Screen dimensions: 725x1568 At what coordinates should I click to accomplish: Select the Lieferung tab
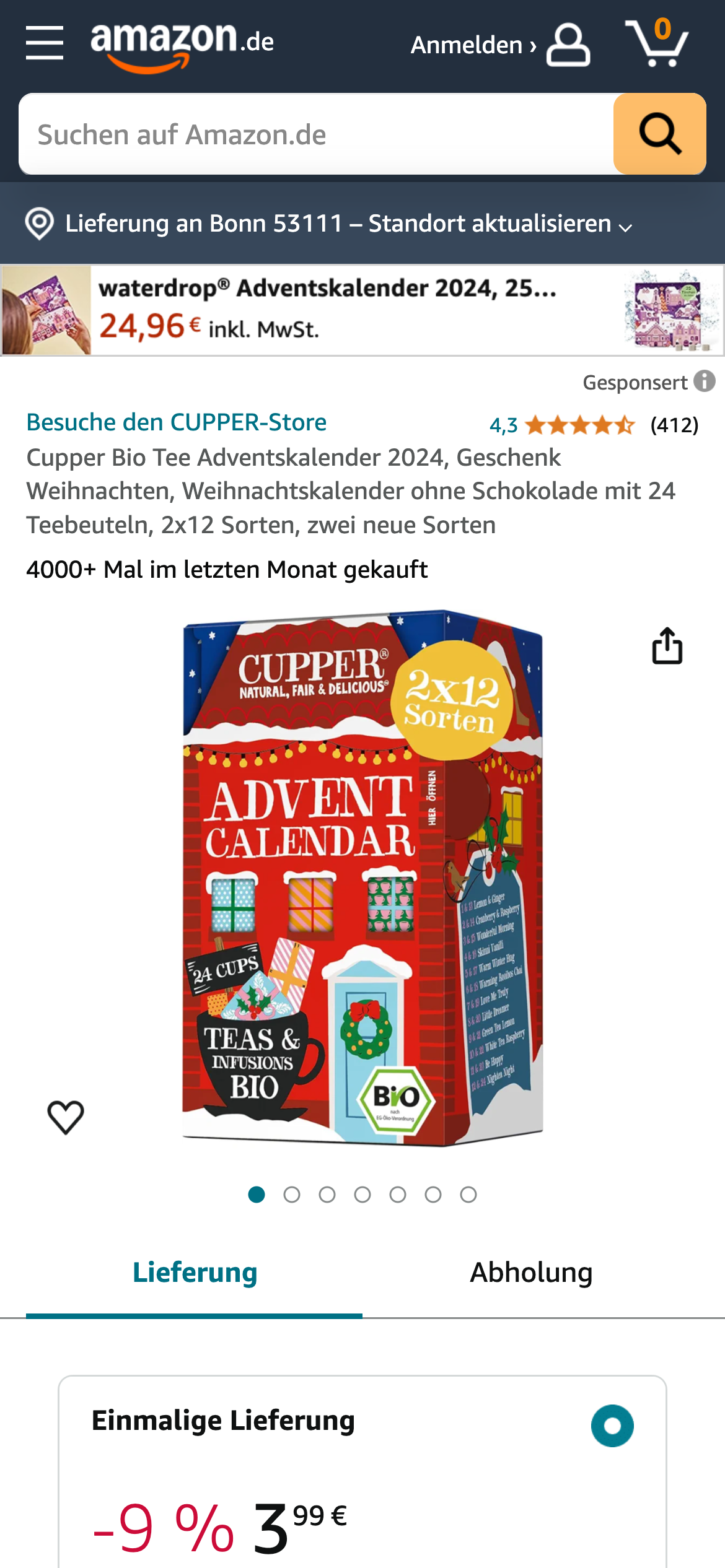coord(195,1273)
